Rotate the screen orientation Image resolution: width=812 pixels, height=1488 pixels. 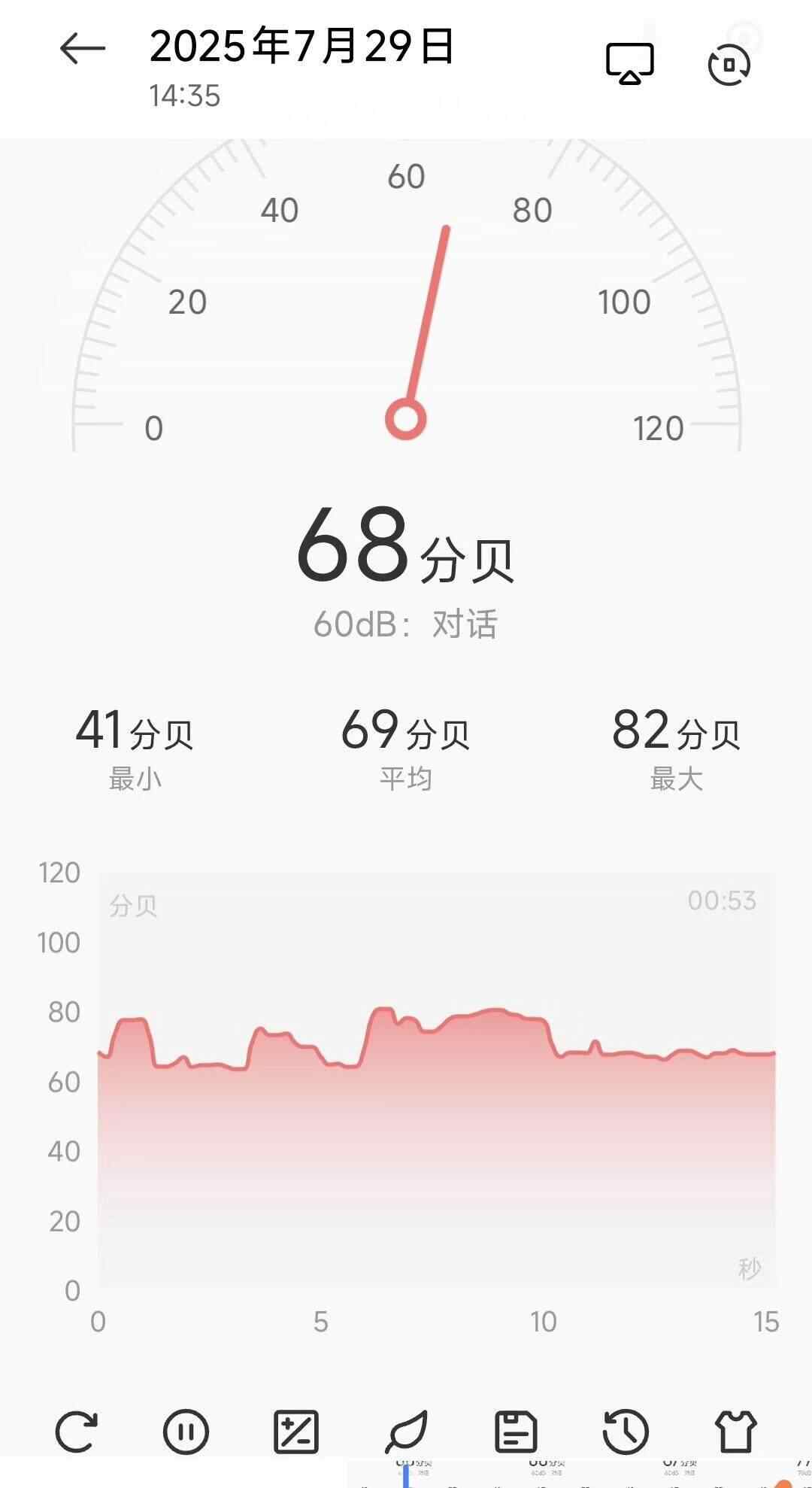click(729, 65)
